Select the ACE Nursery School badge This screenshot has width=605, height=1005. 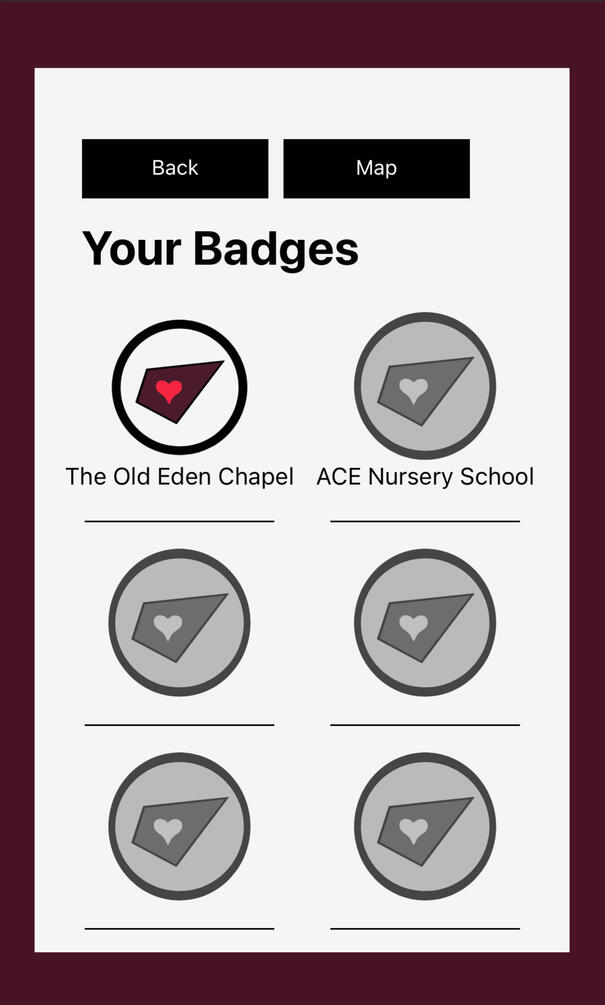pos(425,386)
